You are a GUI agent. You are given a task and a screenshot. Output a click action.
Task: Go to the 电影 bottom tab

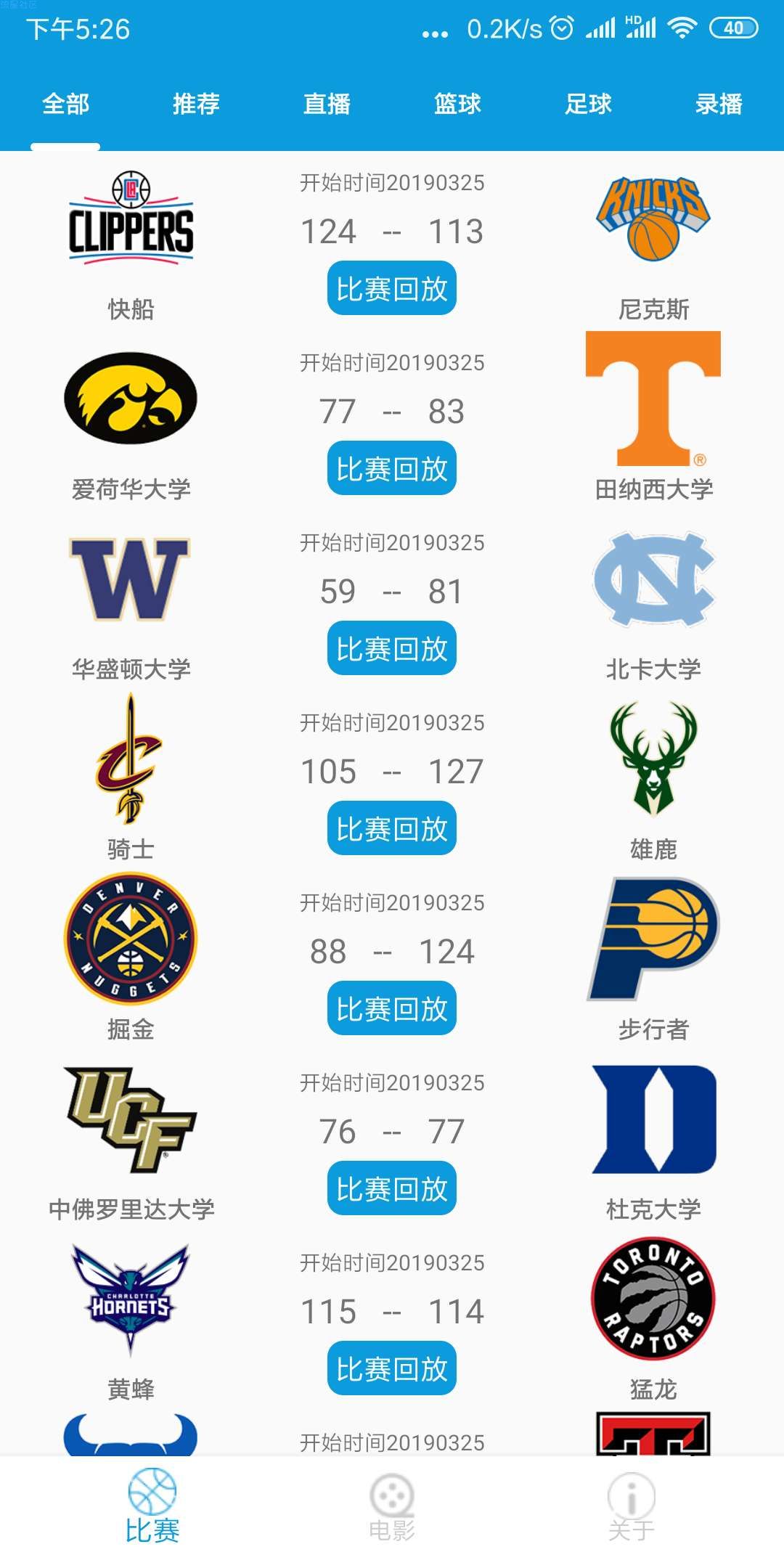tap(392, 1507)
